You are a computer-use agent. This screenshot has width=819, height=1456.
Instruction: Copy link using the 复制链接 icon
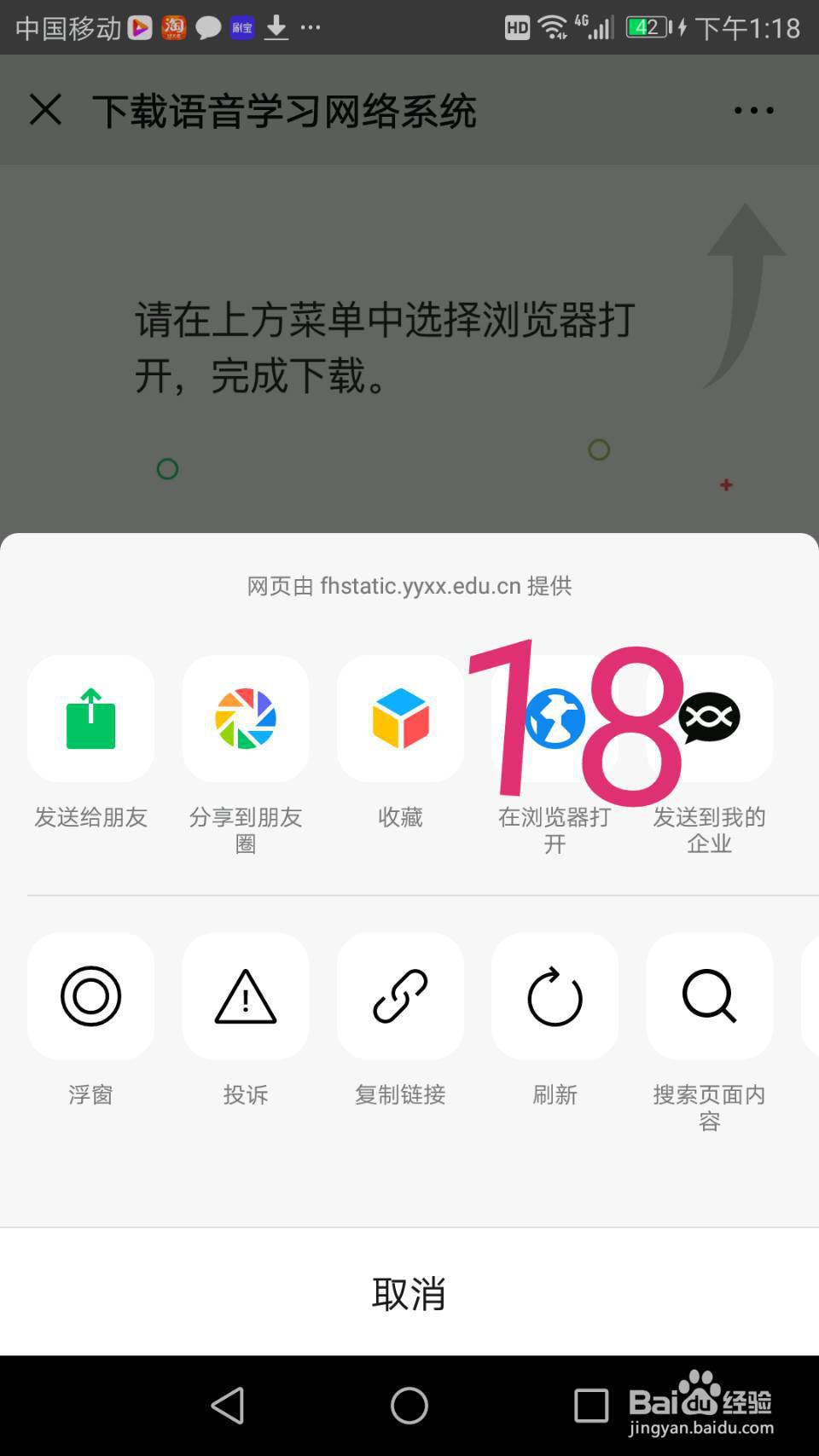[x=400, y=995]
